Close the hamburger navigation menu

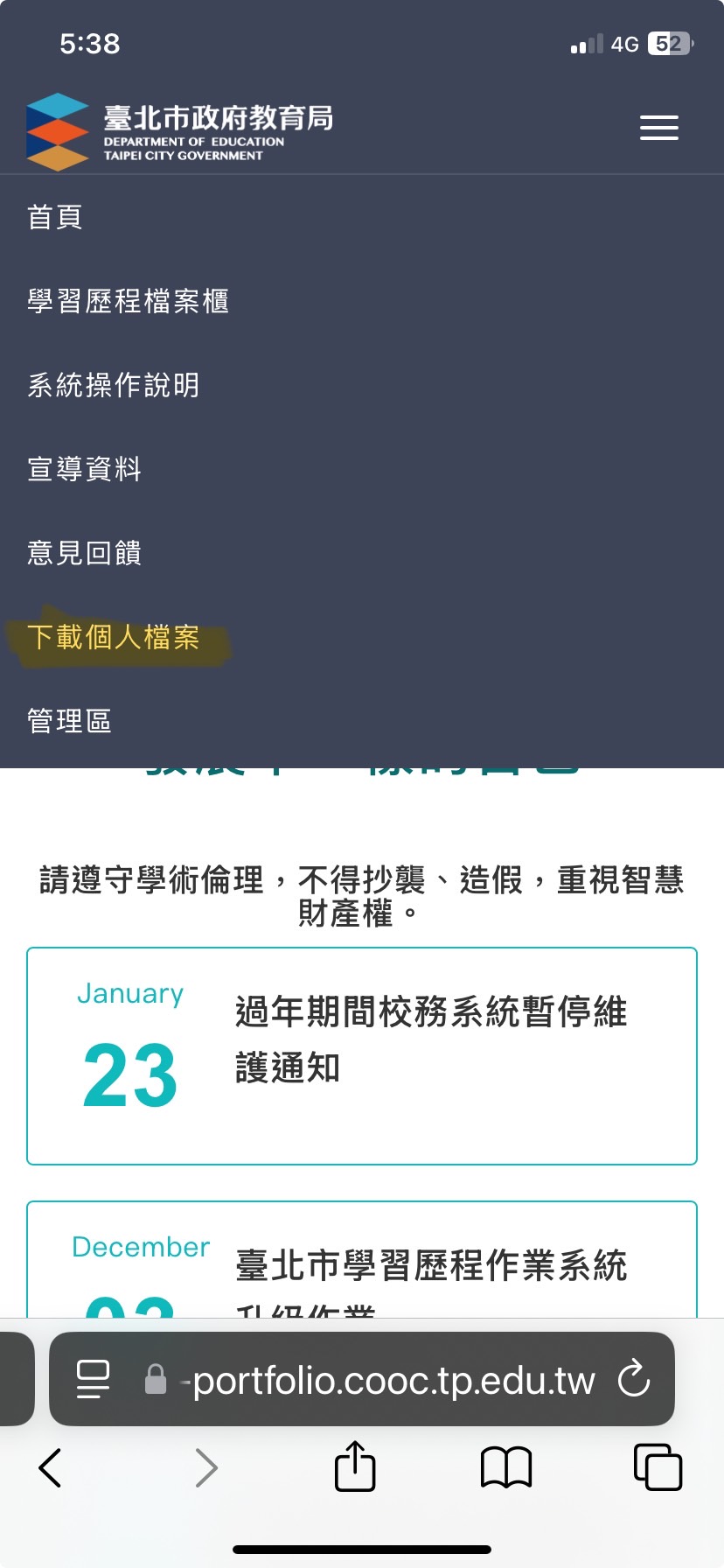point(658,128)
